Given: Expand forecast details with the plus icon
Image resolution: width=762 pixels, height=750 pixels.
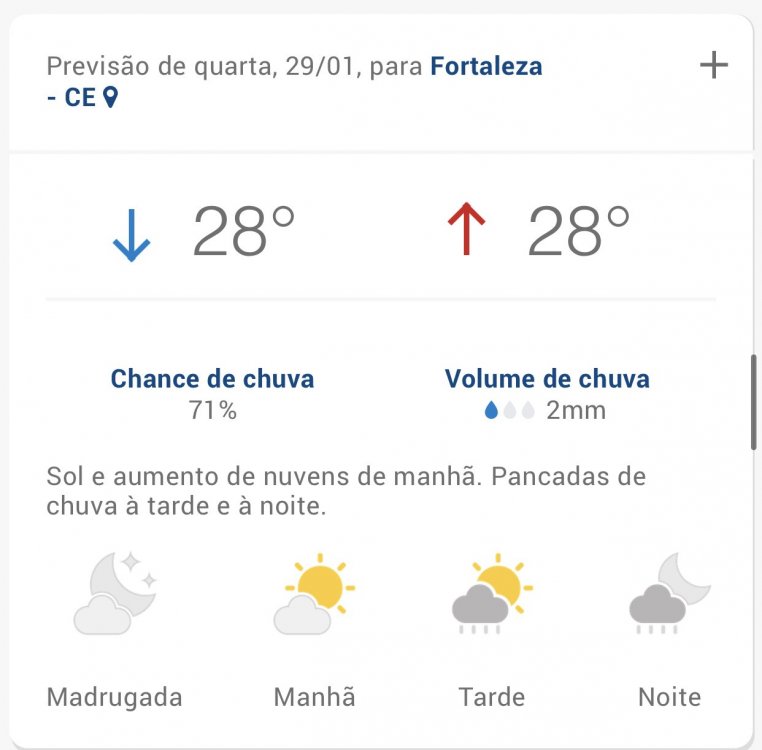Looking at the screenshot, I should pyautogui.click(x=713, y=66).
